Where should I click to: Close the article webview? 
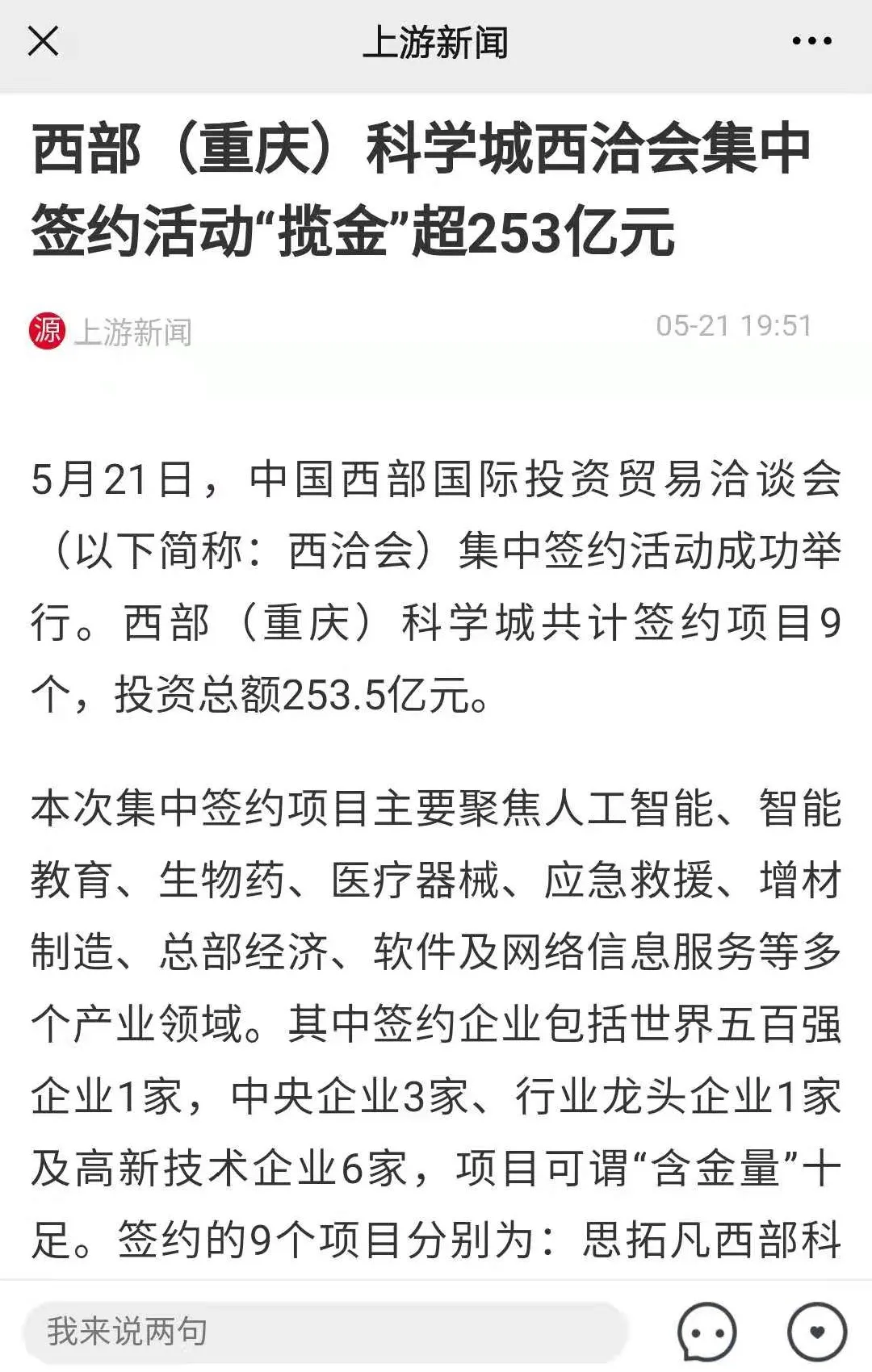[44, 41]
